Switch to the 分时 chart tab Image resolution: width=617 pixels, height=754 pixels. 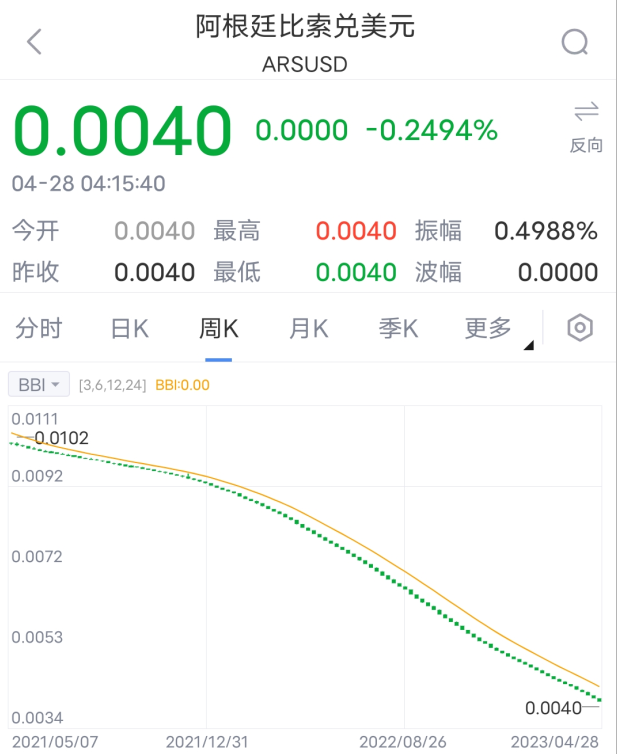coord(39,328)
